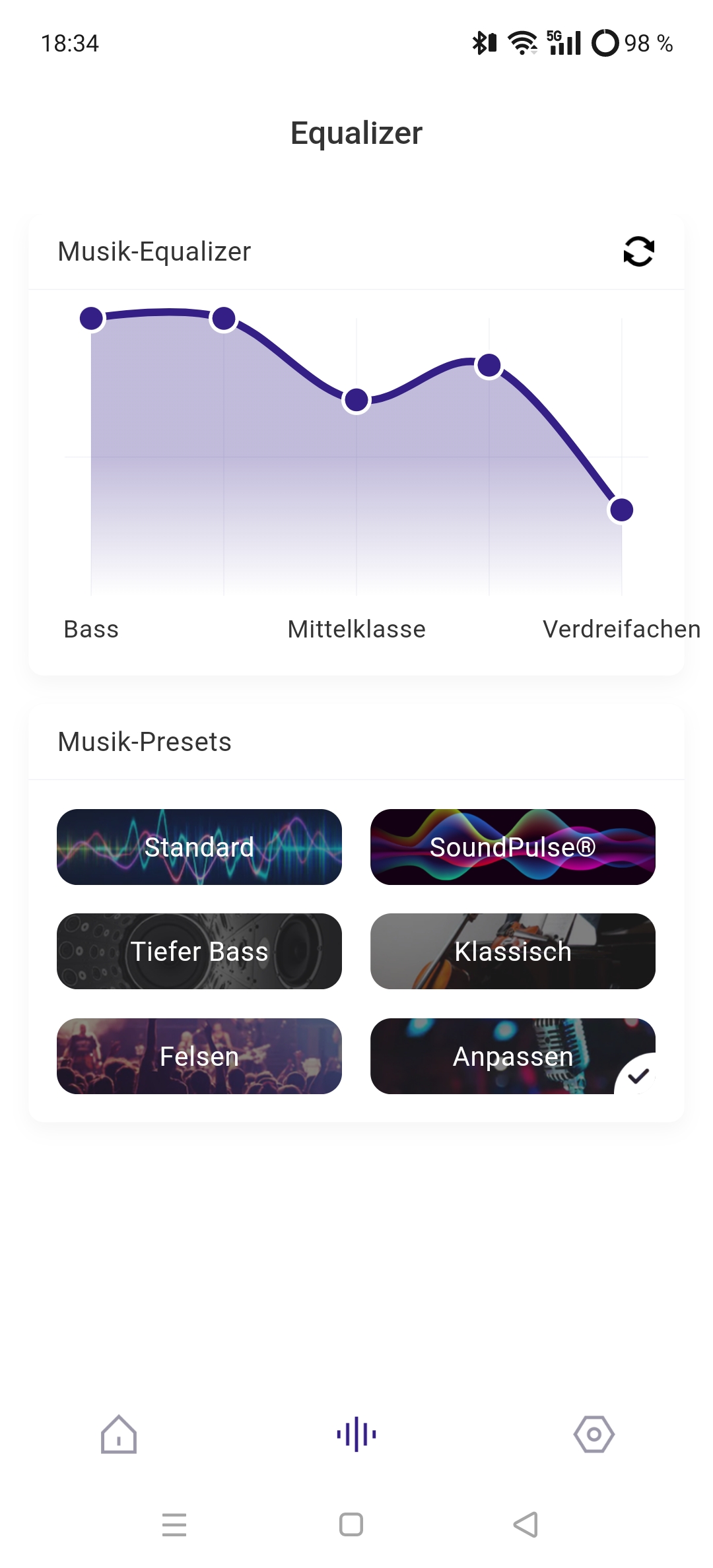Open recent apps from navigation bar
713x1568 pixels.
pos(174,1524)
